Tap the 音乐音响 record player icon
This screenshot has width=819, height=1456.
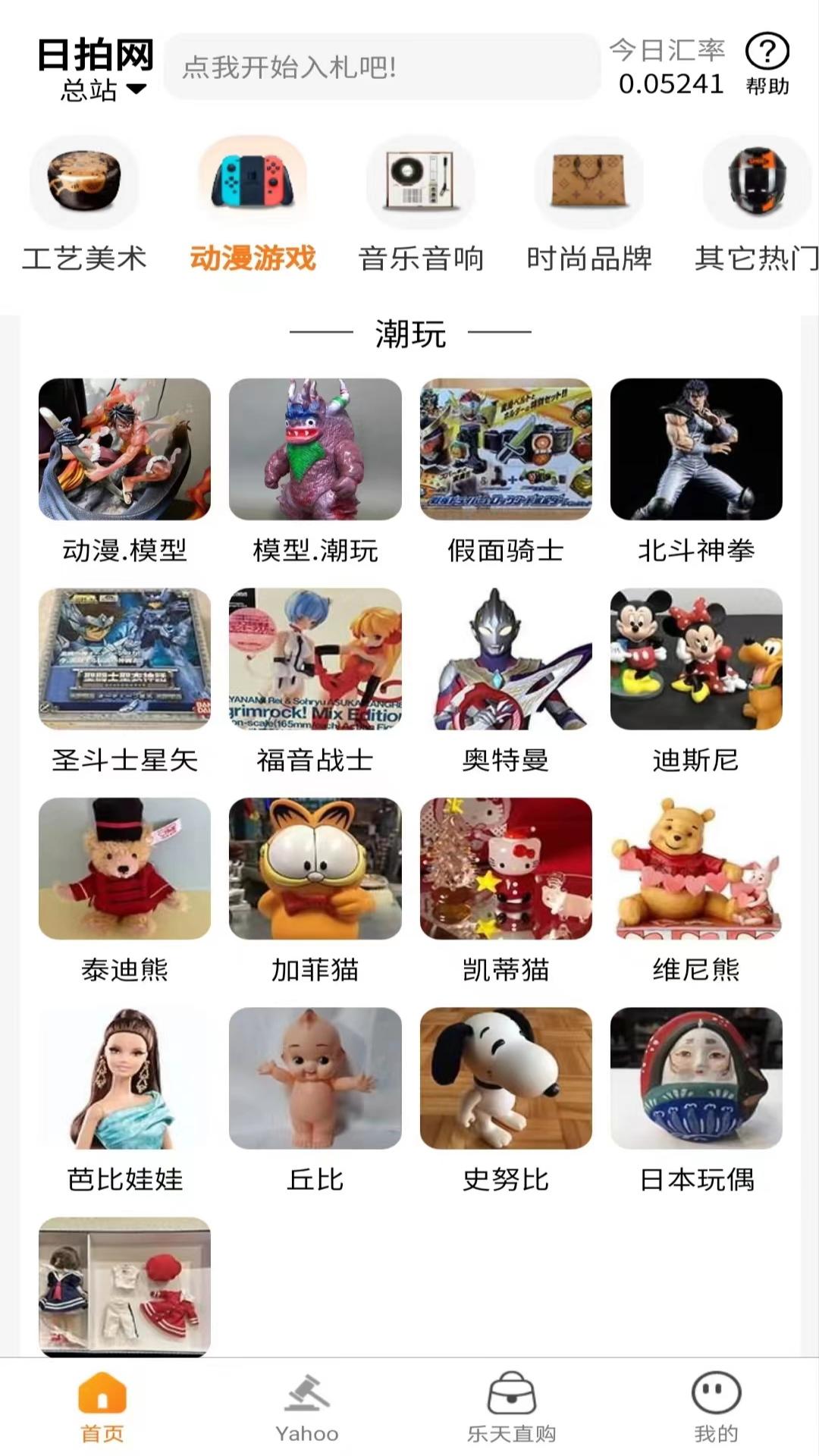tap(421, 182)
